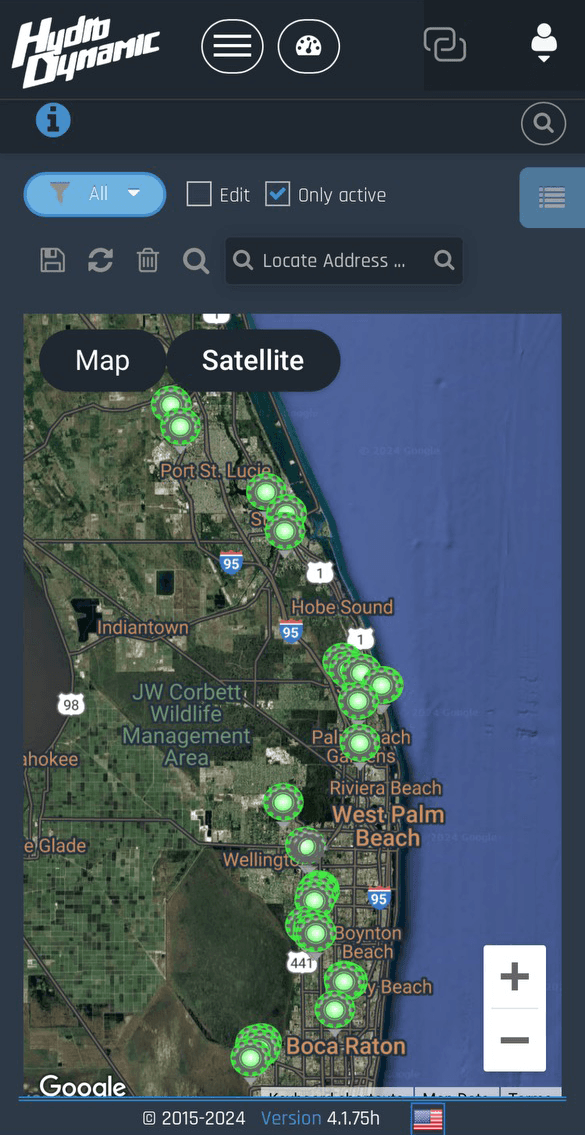Change language via the US flag
585x1135 pixels.
(x=428, y=1119)
